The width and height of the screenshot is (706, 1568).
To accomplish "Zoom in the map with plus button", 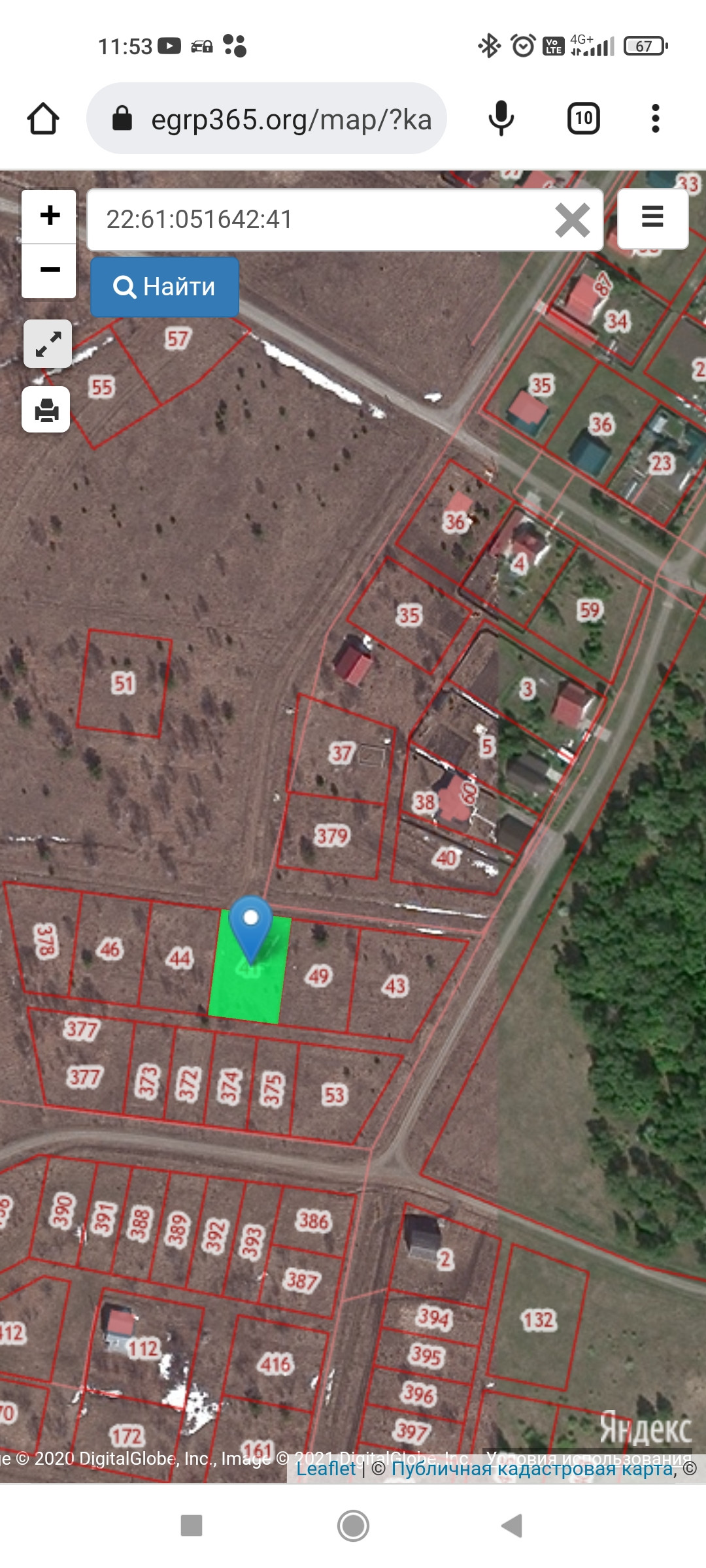I will (x=50, y=216).
